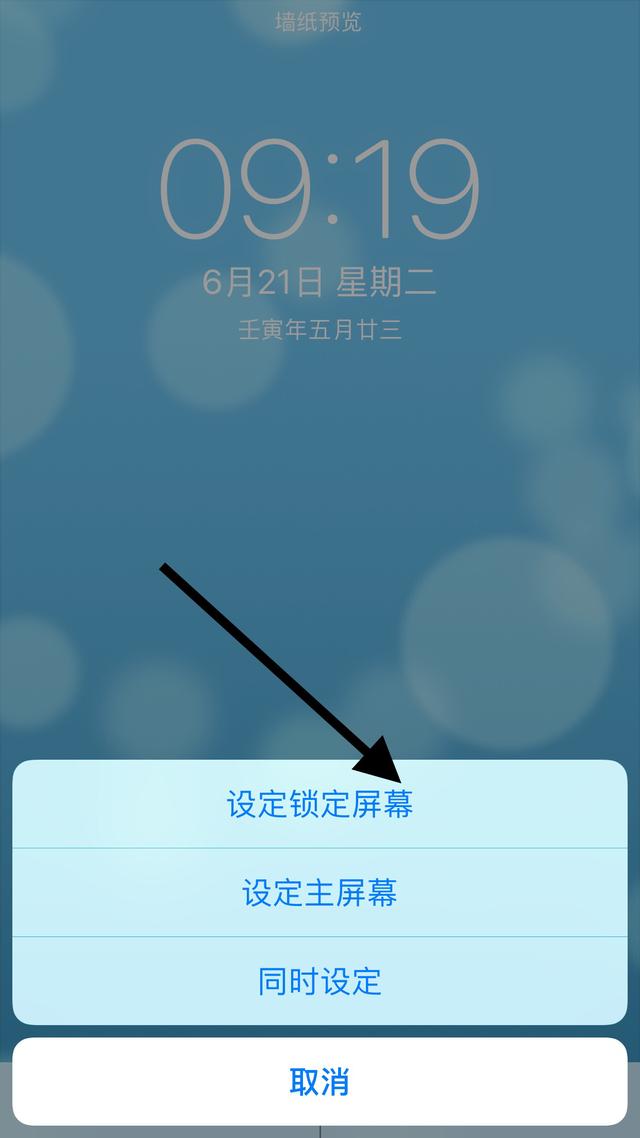Choose 设定主屏幕 option
Screen dimensions: 640x1138
coord(320,892)
